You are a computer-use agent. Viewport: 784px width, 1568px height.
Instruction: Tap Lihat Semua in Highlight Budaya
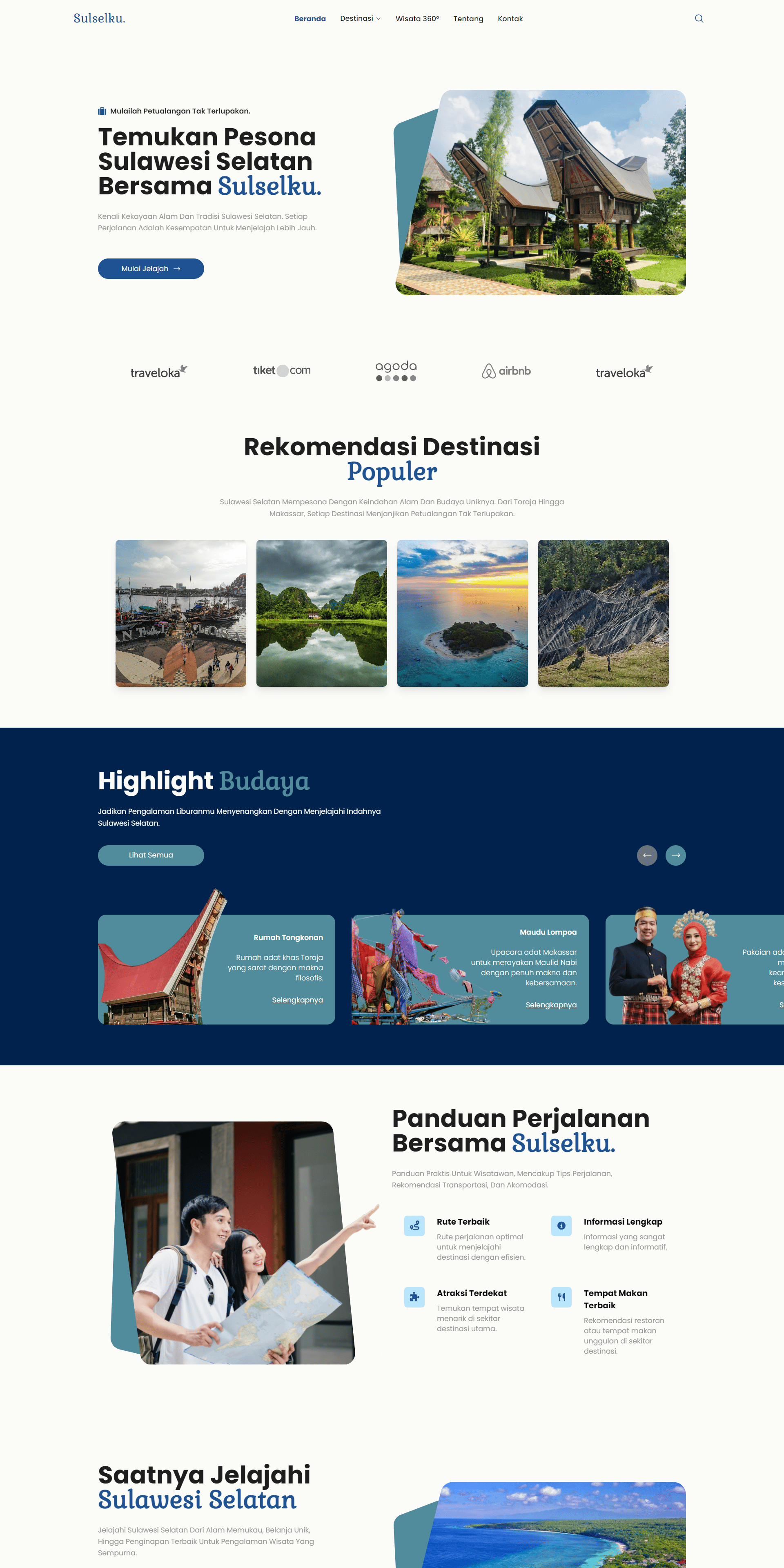click(x=151, y=855)
